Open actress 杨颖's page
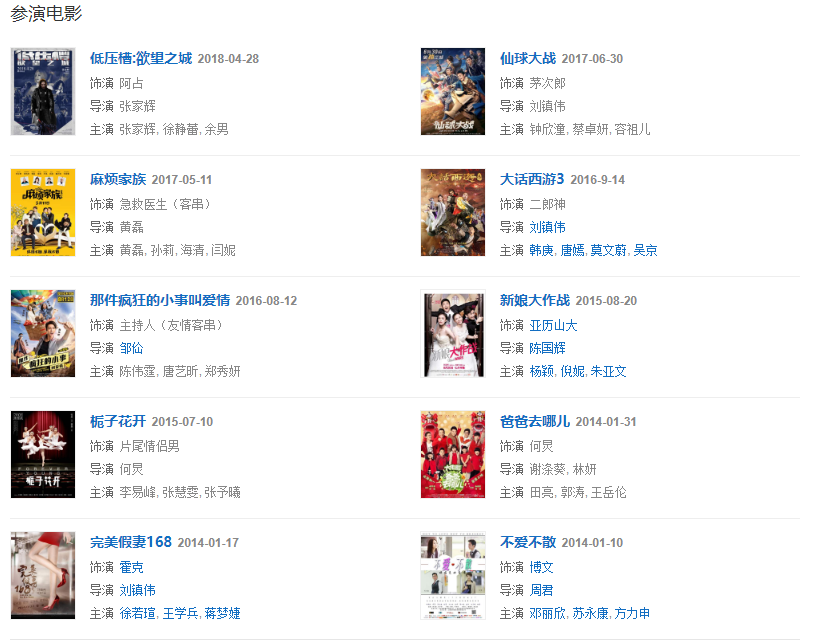815x643 pixels. point(541,371)
